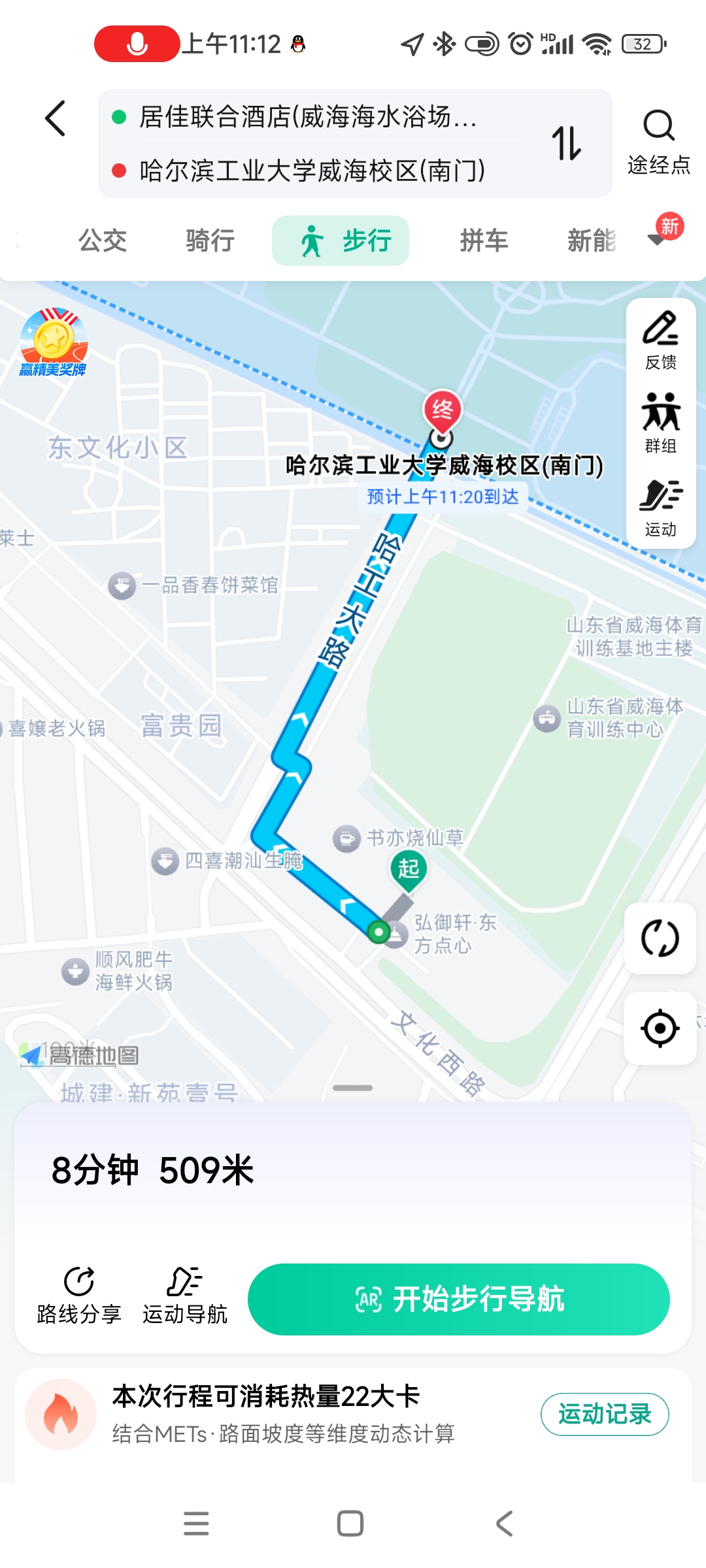Expand more travel modes dropdown arrow

[657, 239]
